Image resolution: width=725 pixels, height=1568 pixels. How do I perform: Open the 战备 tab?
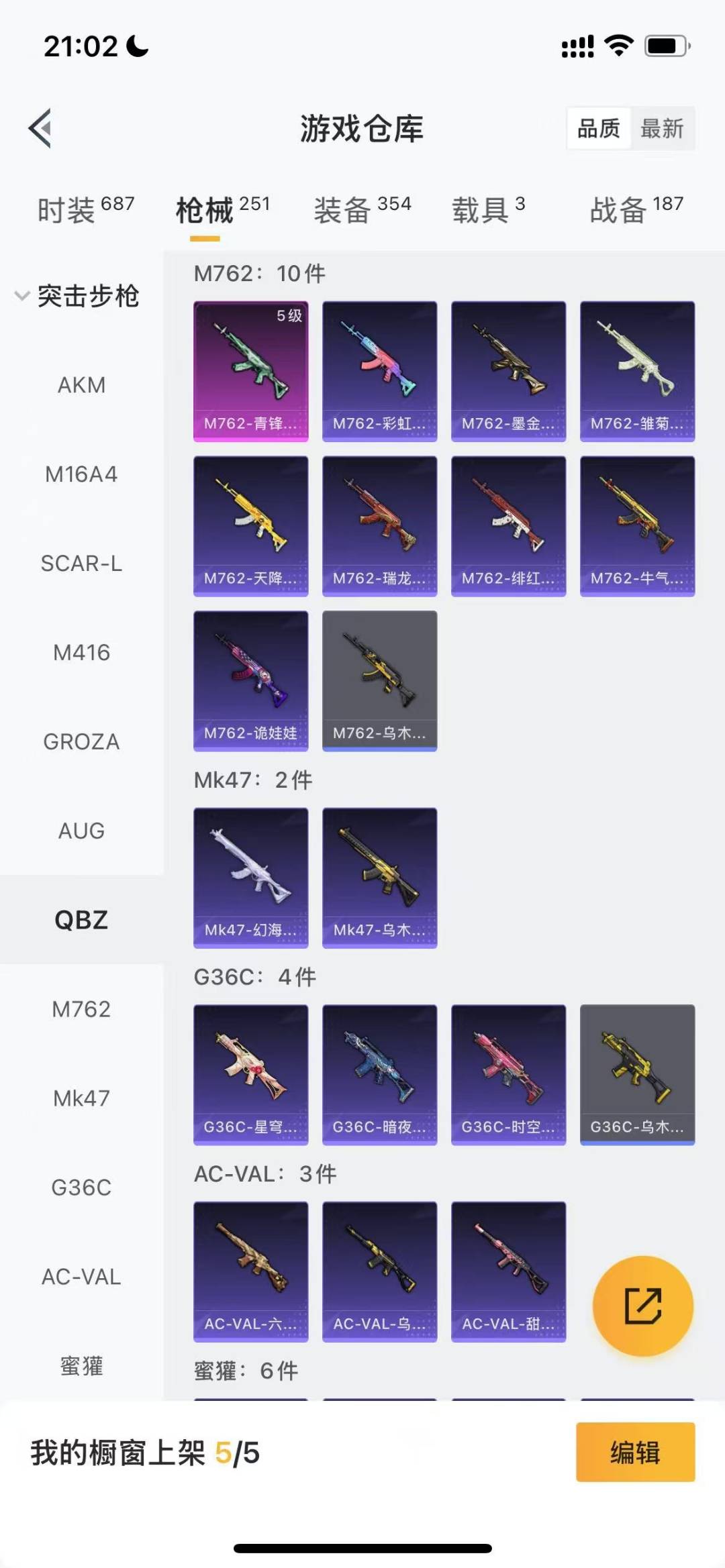[636, 210]
